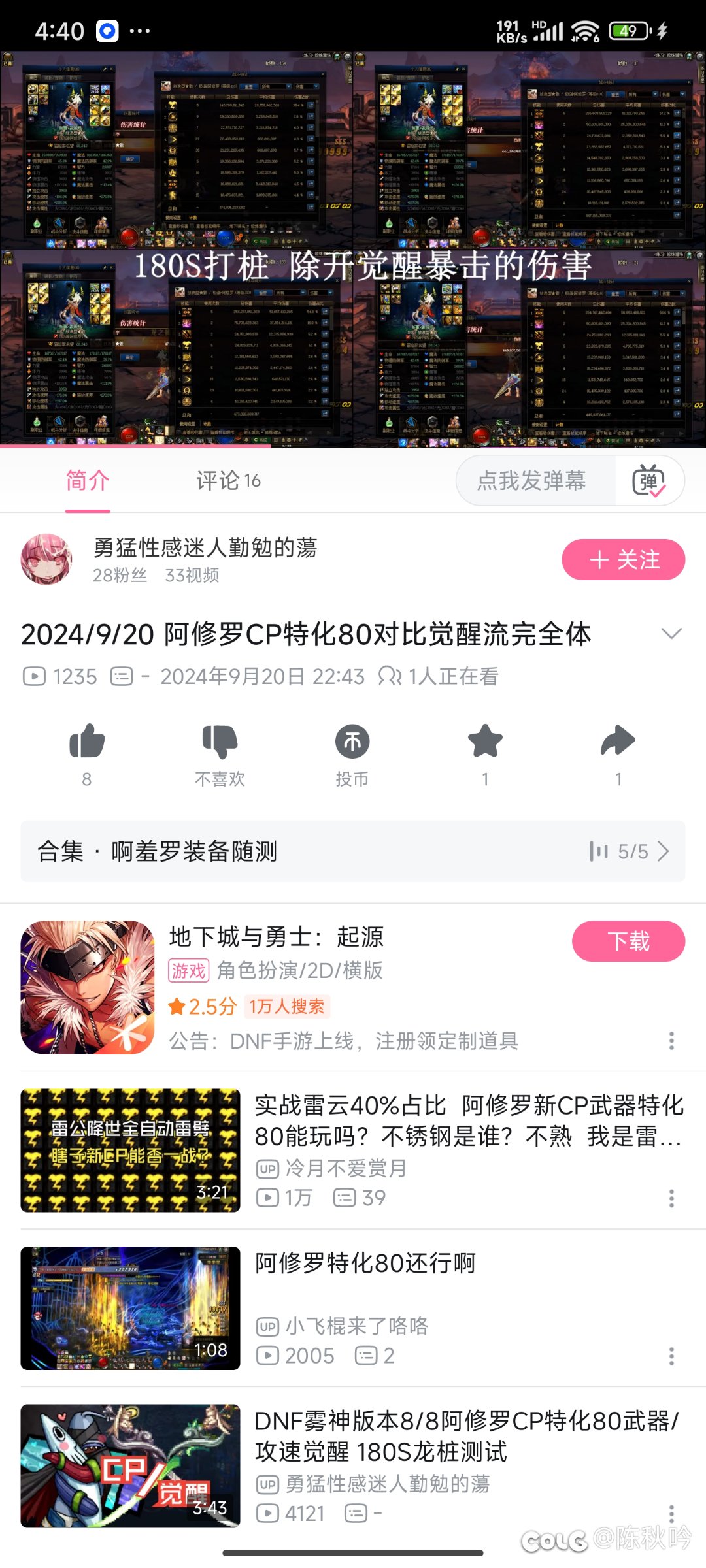The width and height of the screenshot is (706, 1568).
Task: Like the video with the thumbs-up icon
Action: click(x=87, y=742)
